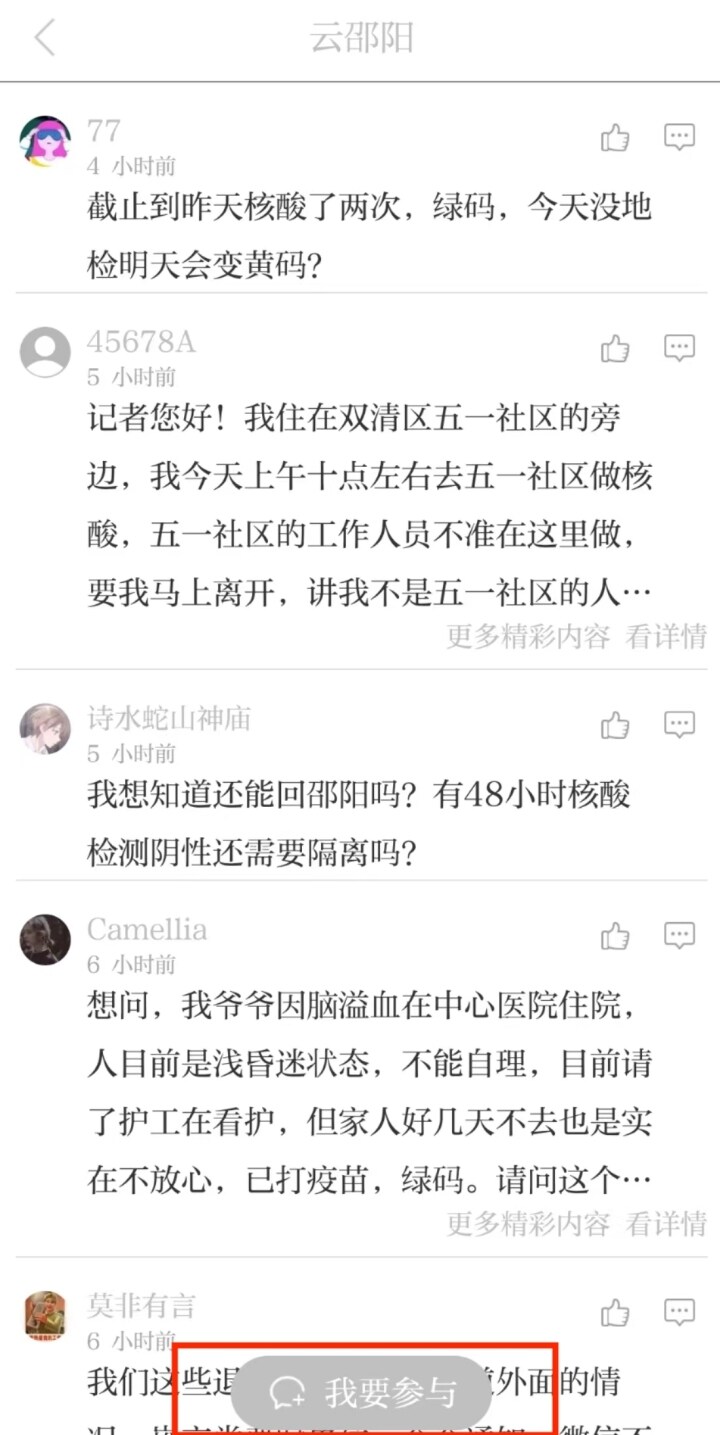This screenshot has height=1435, width=720.
Task: Reply to the comment by 77
Action: click(x=680, y=137)
